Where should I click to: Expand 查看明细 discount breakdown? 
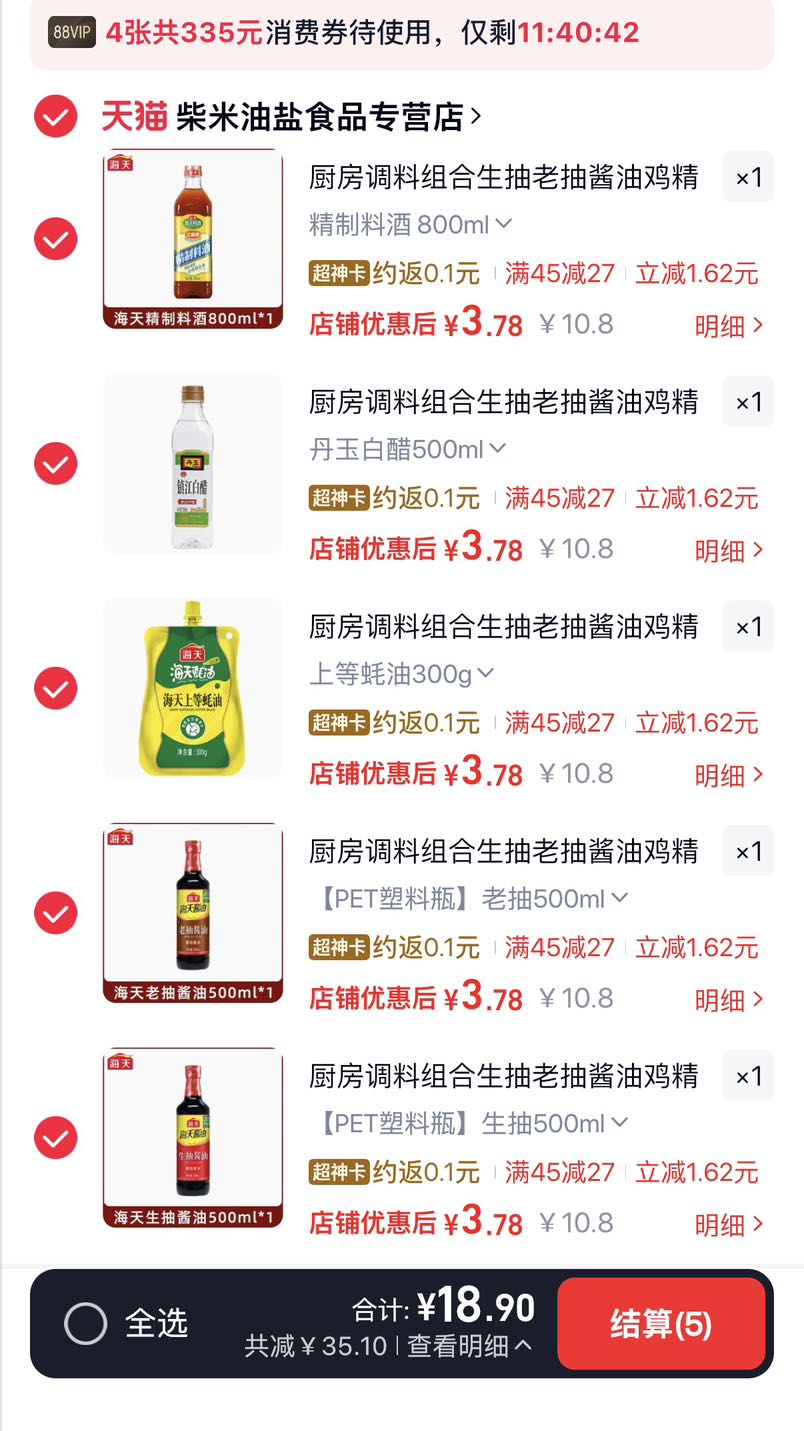pyautogui.click(x=469, y=1346)
